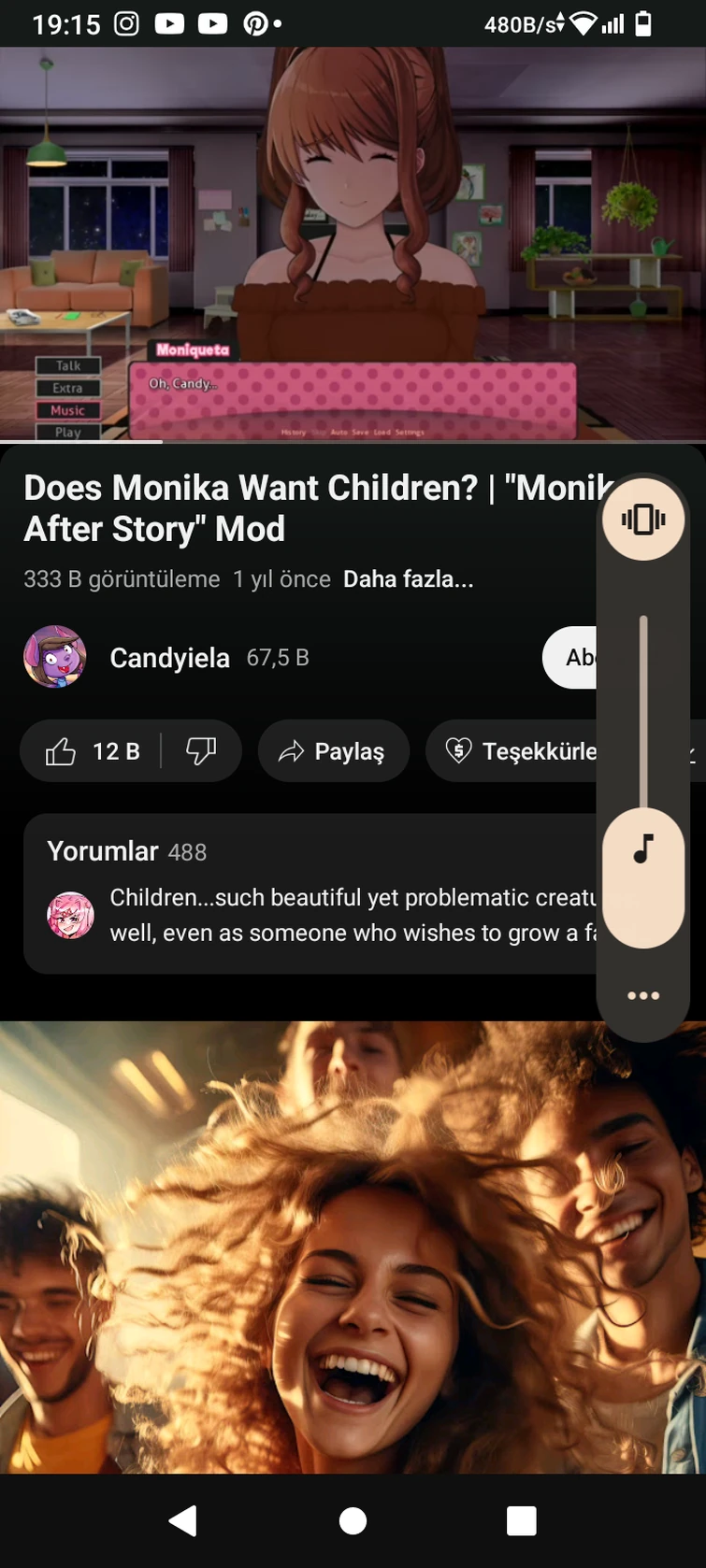The height and width of the screenshot is (1568, 706).
Task: Send thanks using the Teşekkürler button
Action: point(514,751)
